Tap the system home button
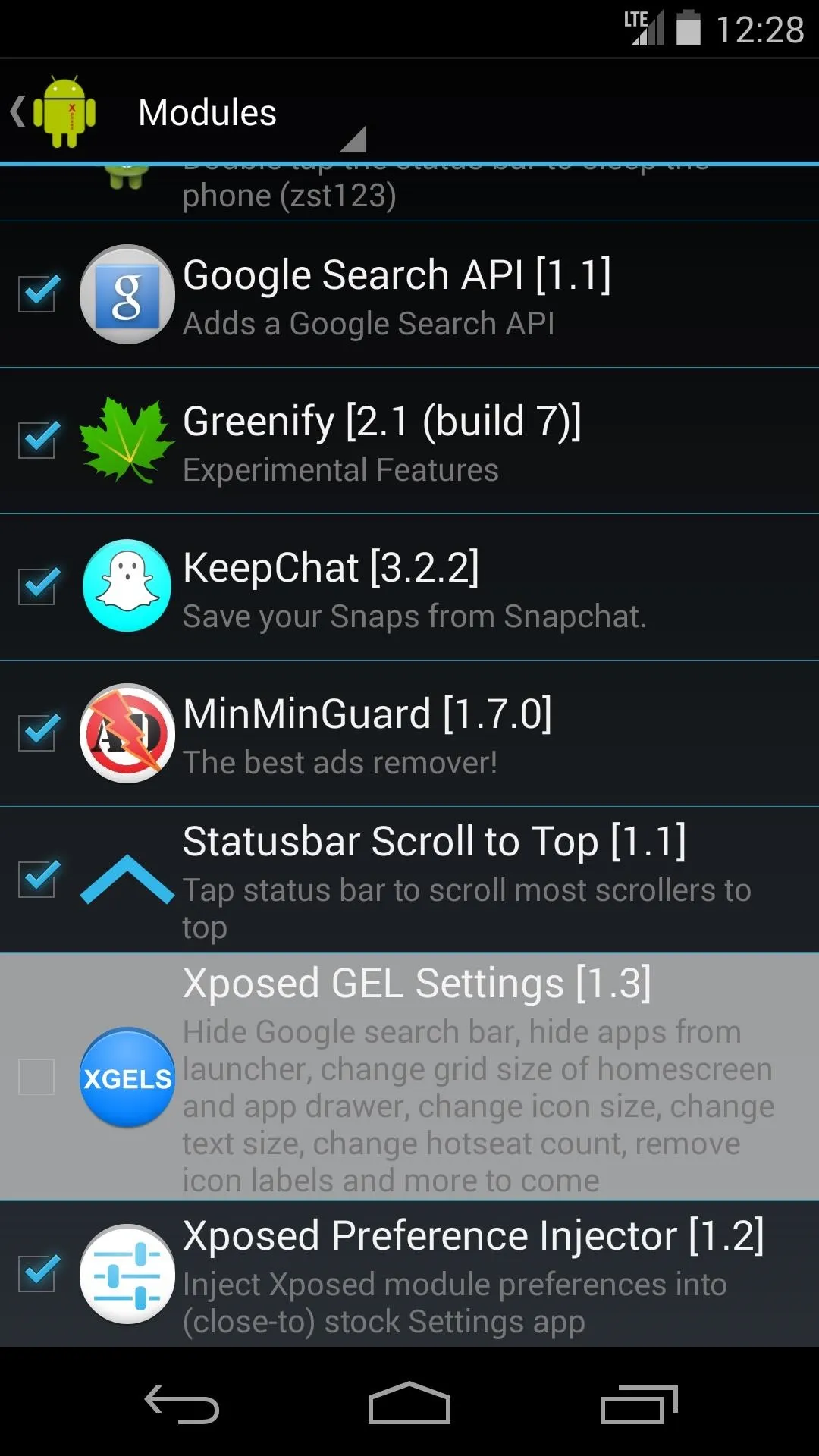Screen dimensions: 819x1456 point(409,1403)
